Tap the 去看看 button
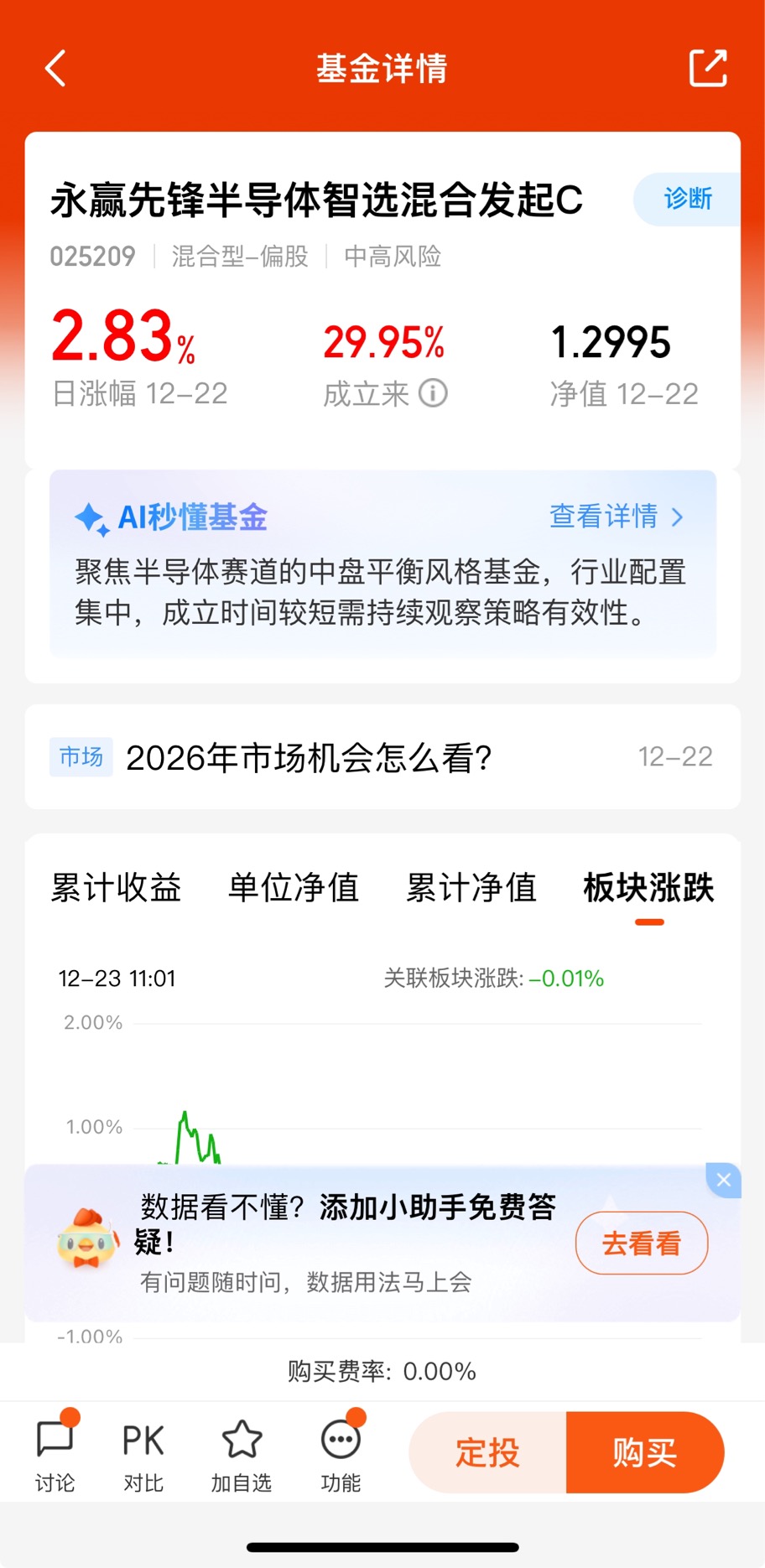The image size is (765, 1568). point(641,1243)
